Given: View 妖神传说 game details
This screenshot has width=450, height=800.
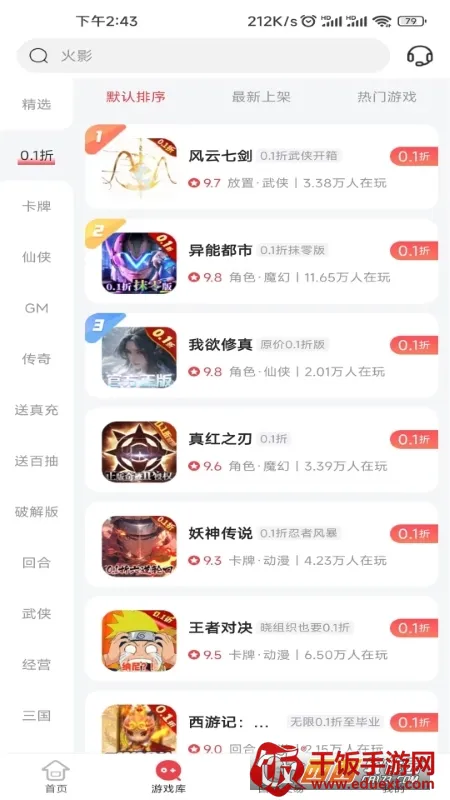Looking at the screenshot, I should coord(261,544).
